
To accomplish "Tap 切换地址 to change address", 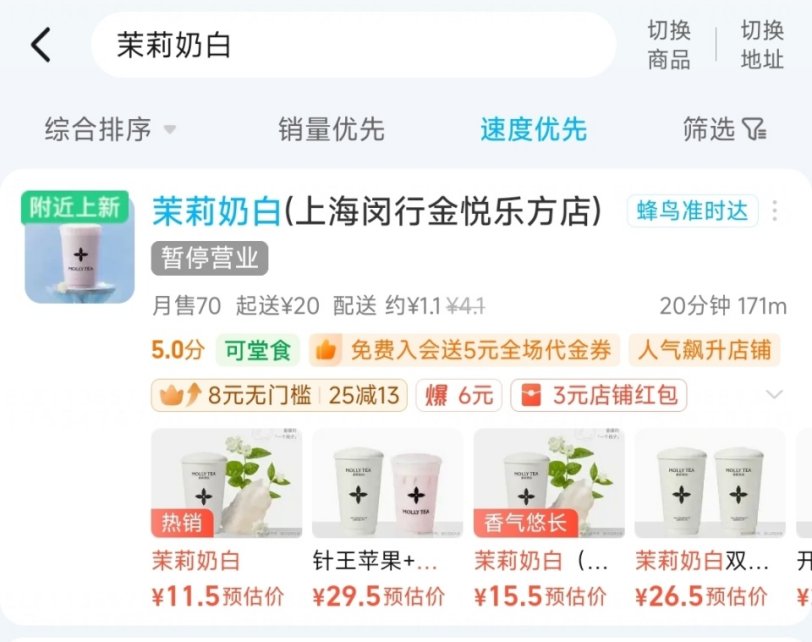I will tap(761, 45).
